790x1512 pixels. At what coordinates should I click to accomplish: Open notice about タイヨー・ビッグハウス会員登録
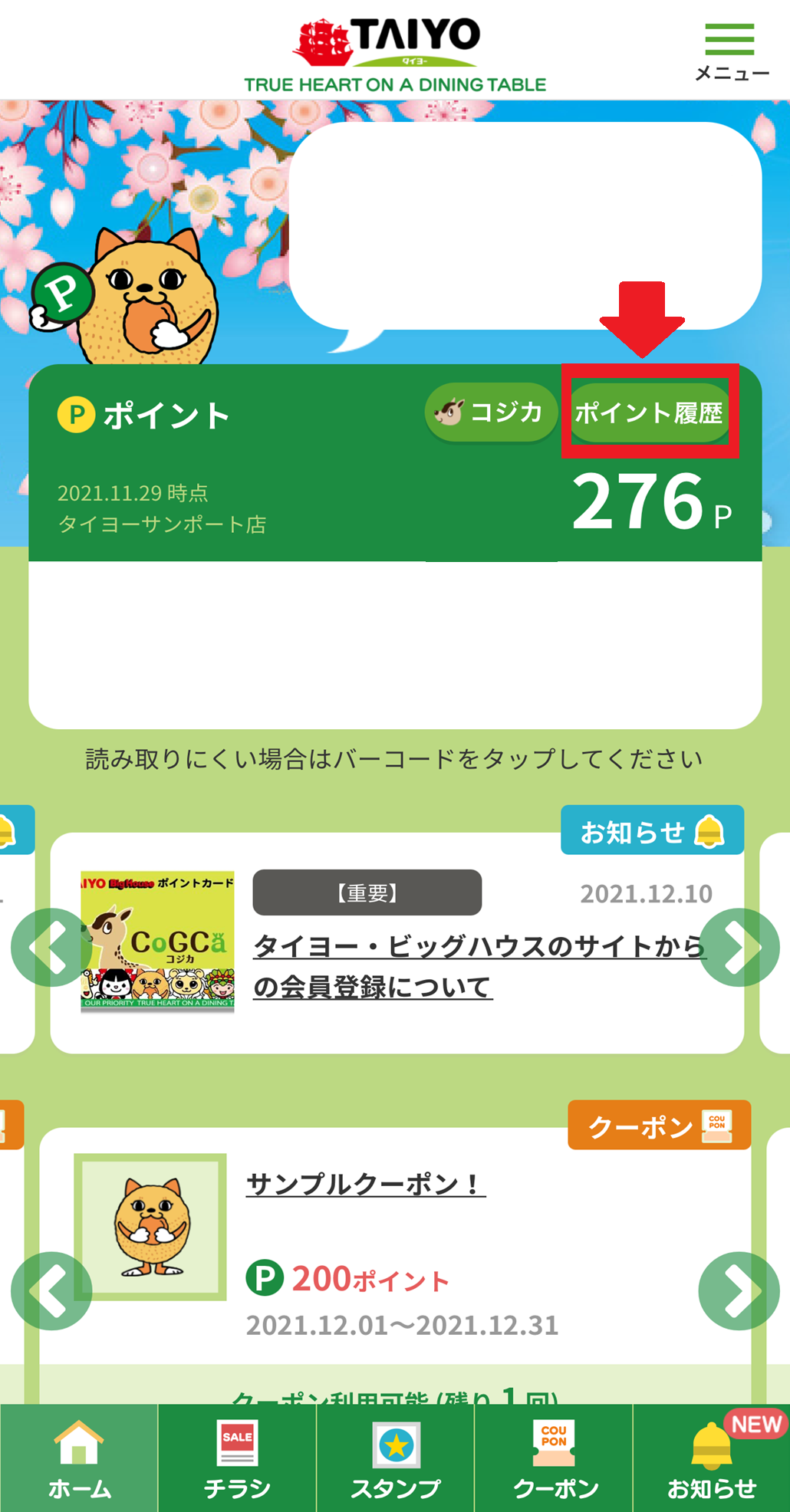(x=476, y=966)
